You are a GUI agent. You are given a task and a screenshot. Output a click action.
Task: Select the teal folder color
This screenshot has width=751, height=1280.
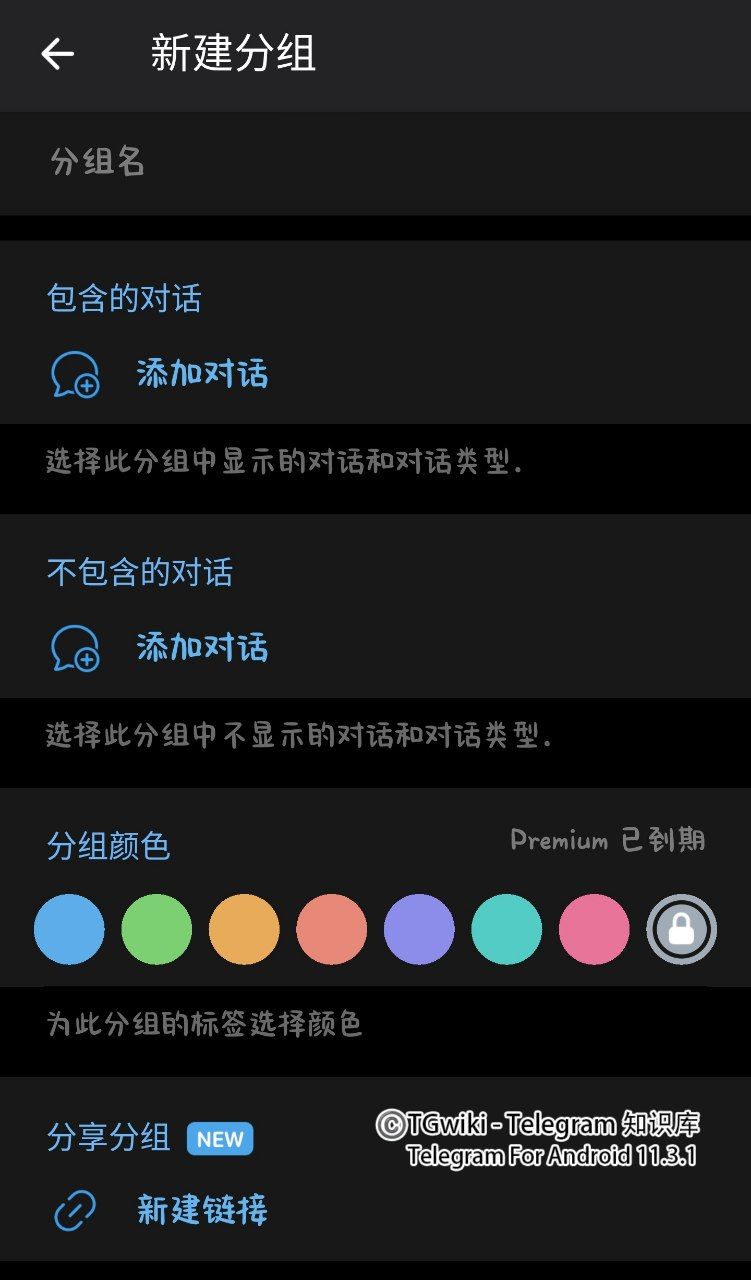(x=506, y=929)
